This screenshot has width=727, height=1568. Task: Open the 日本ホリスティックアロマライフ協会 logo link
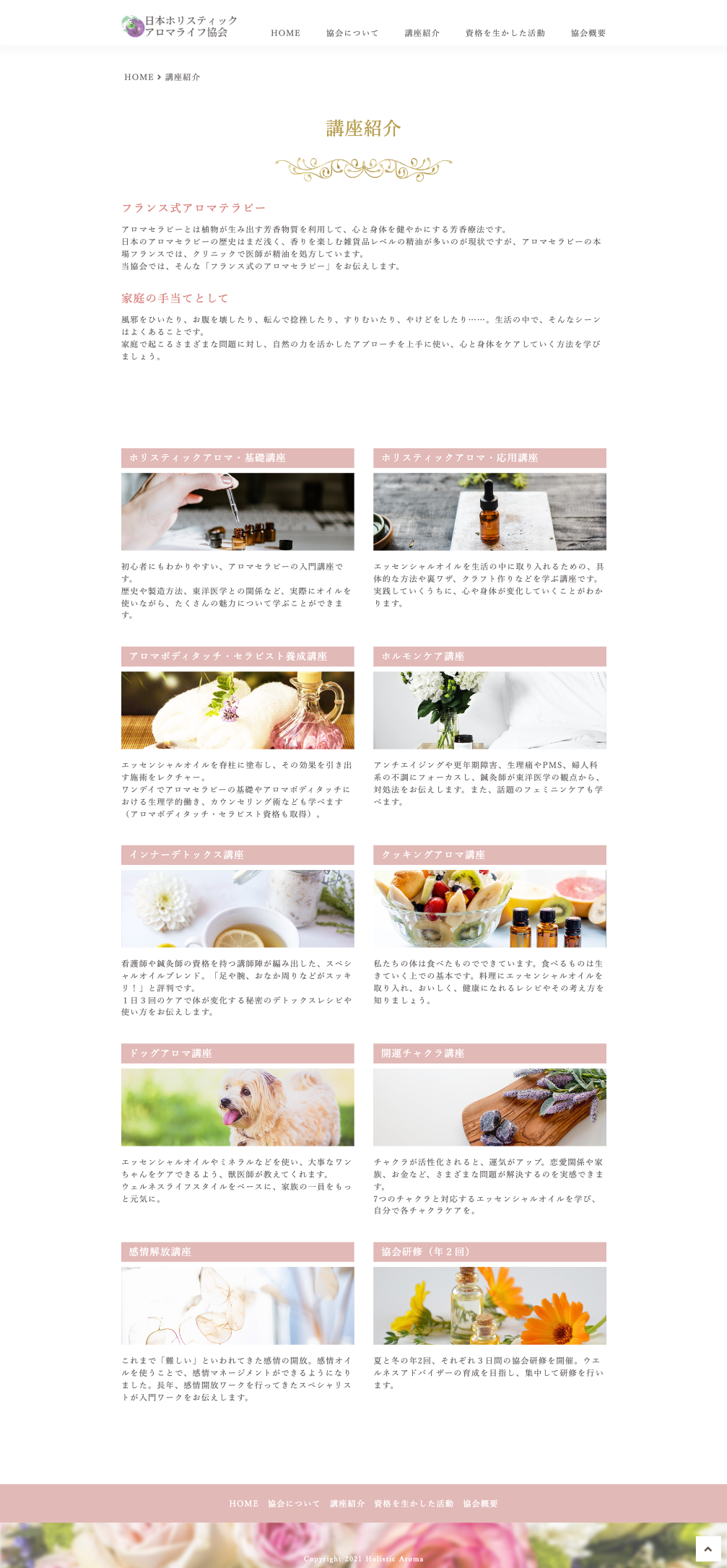[180, 27]
